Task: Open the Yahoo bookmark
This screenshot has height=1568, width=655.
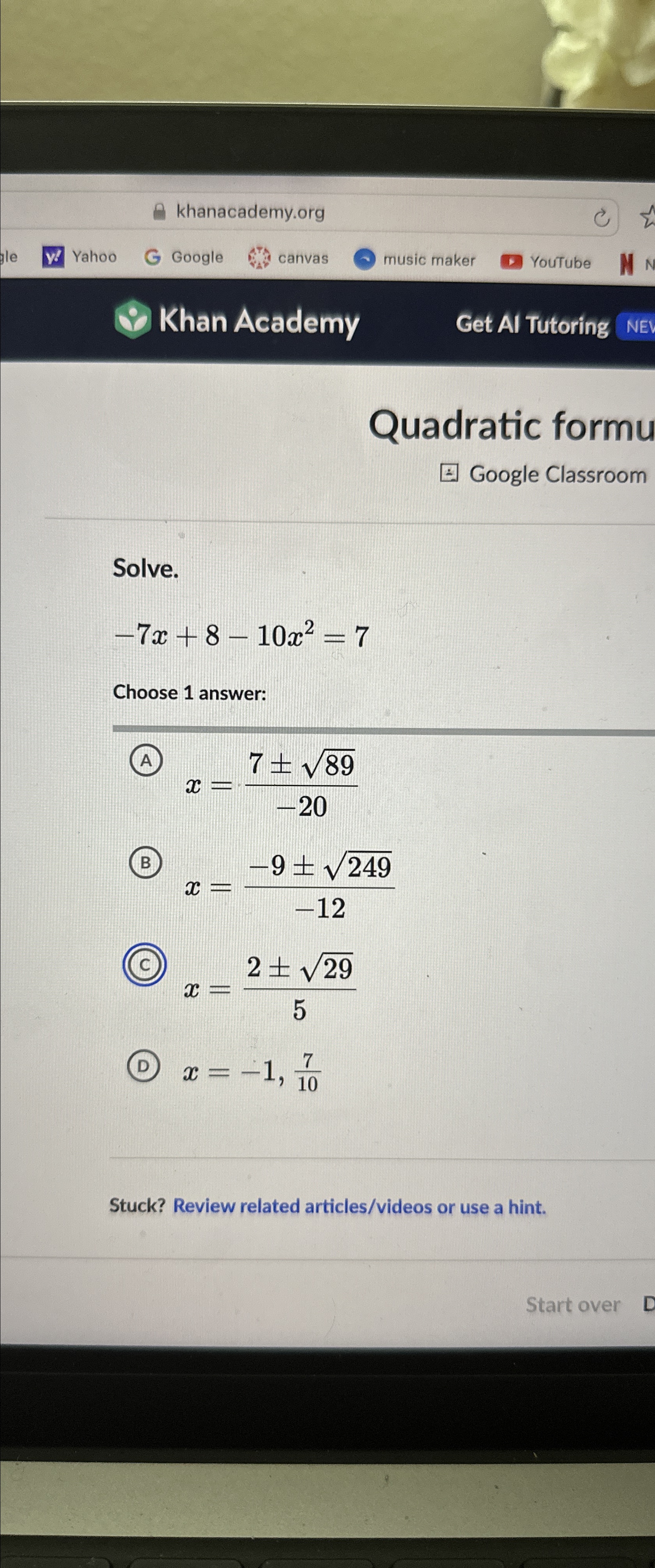Action: coord(80,256)
